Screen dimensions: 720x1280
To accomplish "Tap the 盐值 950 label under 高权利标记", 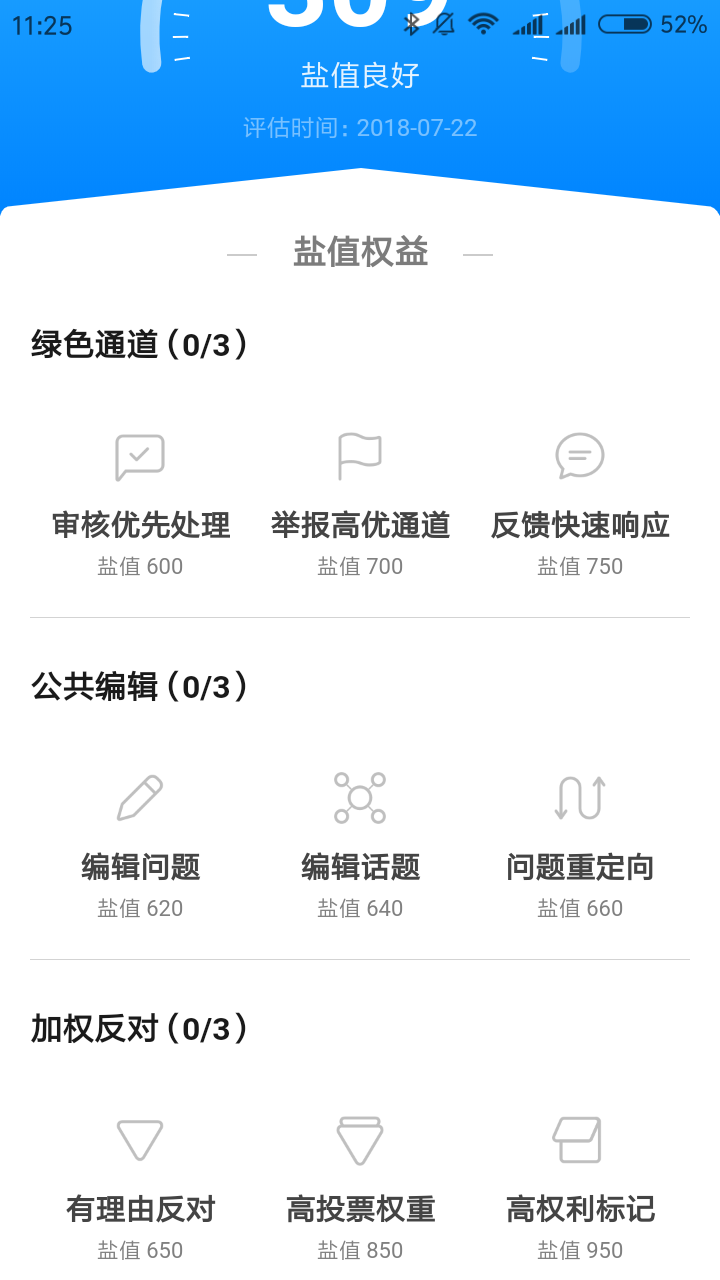I will 579,1249.
